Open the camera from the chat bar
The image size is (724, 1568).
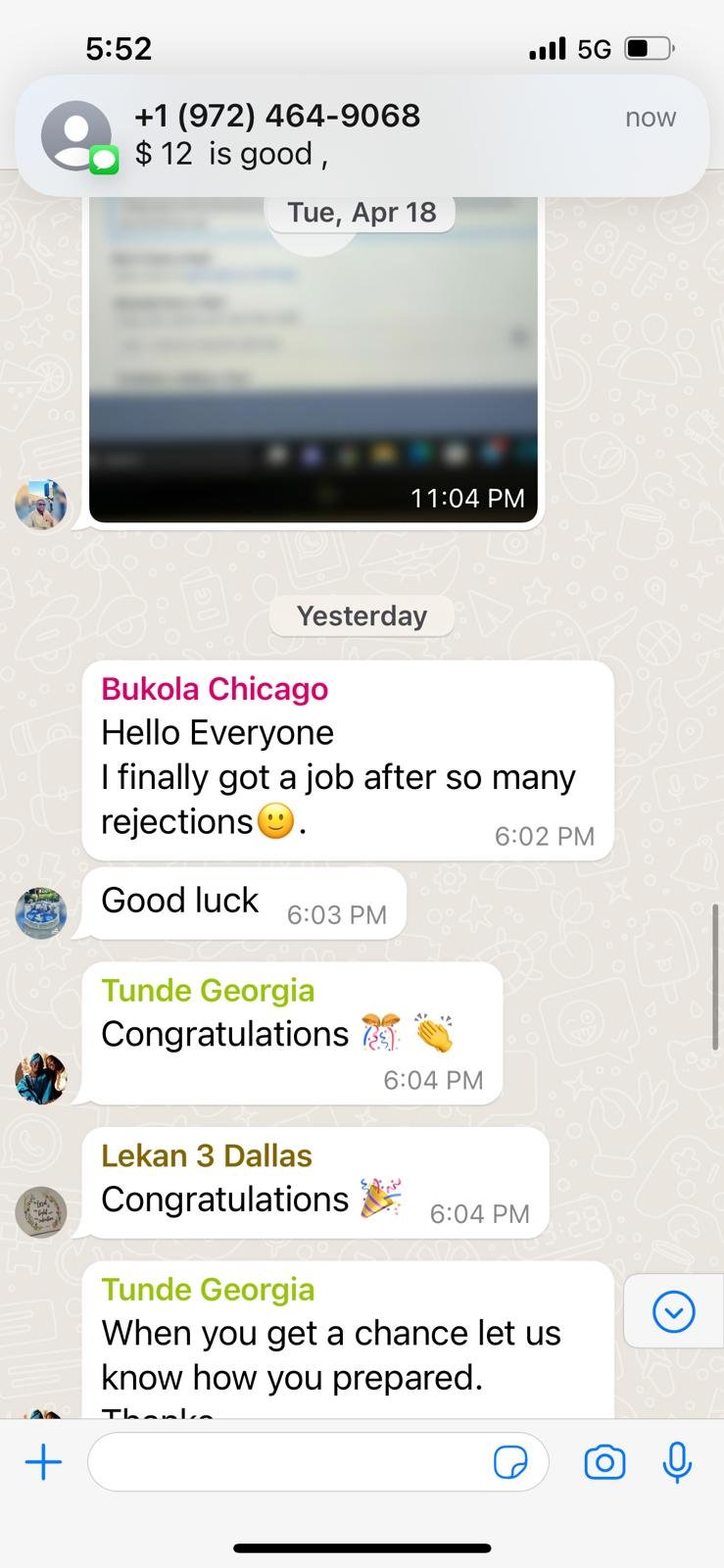point(604,1462)
